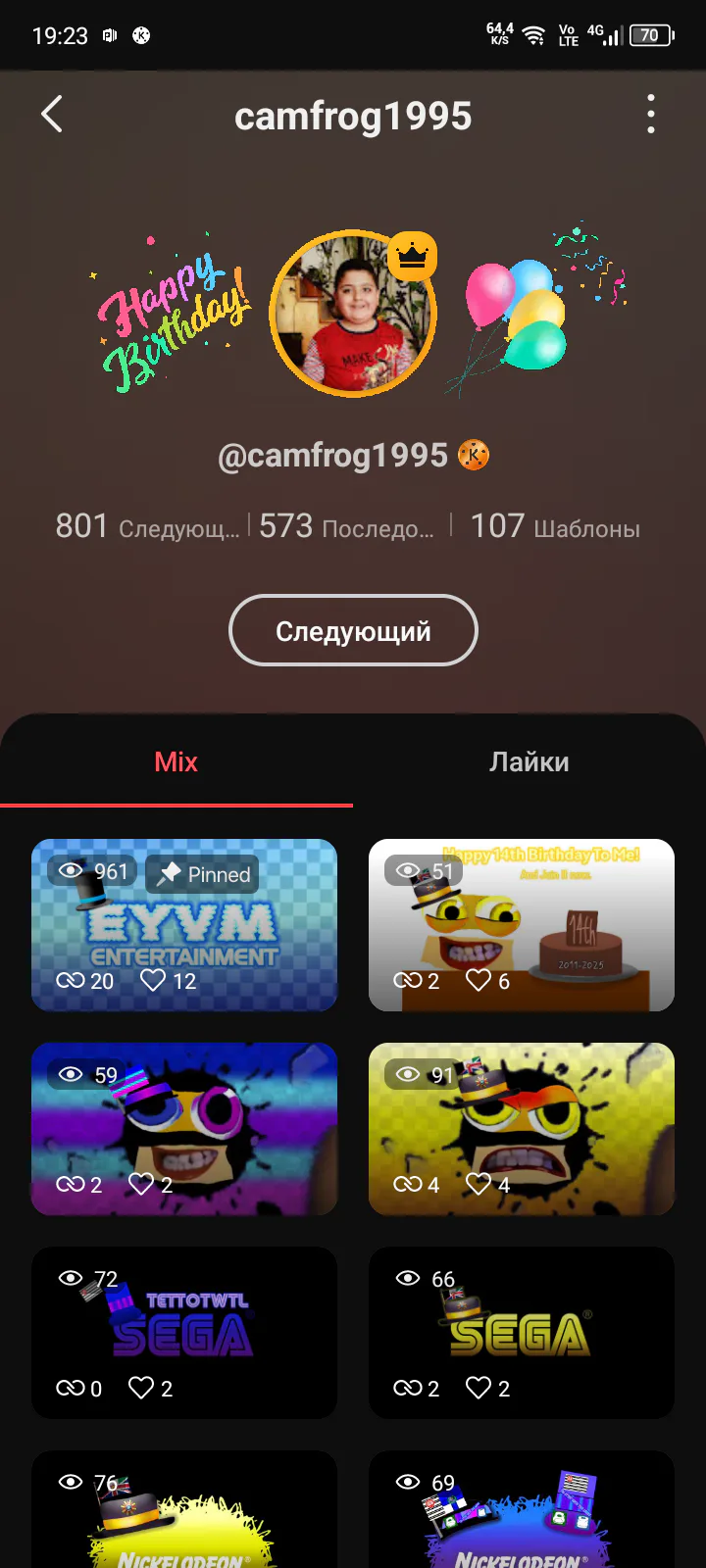Open the three-dot overflow menu
The height and width of the screenshot is (1568, 706).
click(650, 115)
